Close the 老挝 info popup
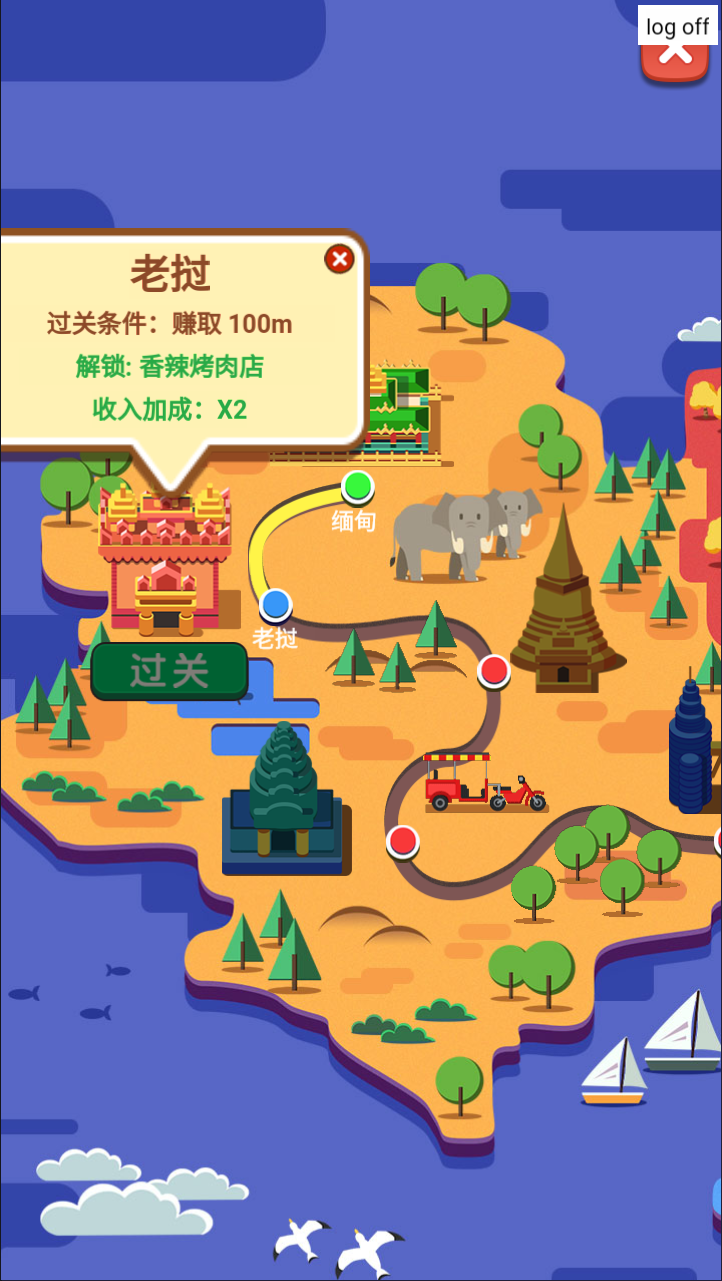The height and width of the screenshot is (1281, 722). click(x=340, y=259)
